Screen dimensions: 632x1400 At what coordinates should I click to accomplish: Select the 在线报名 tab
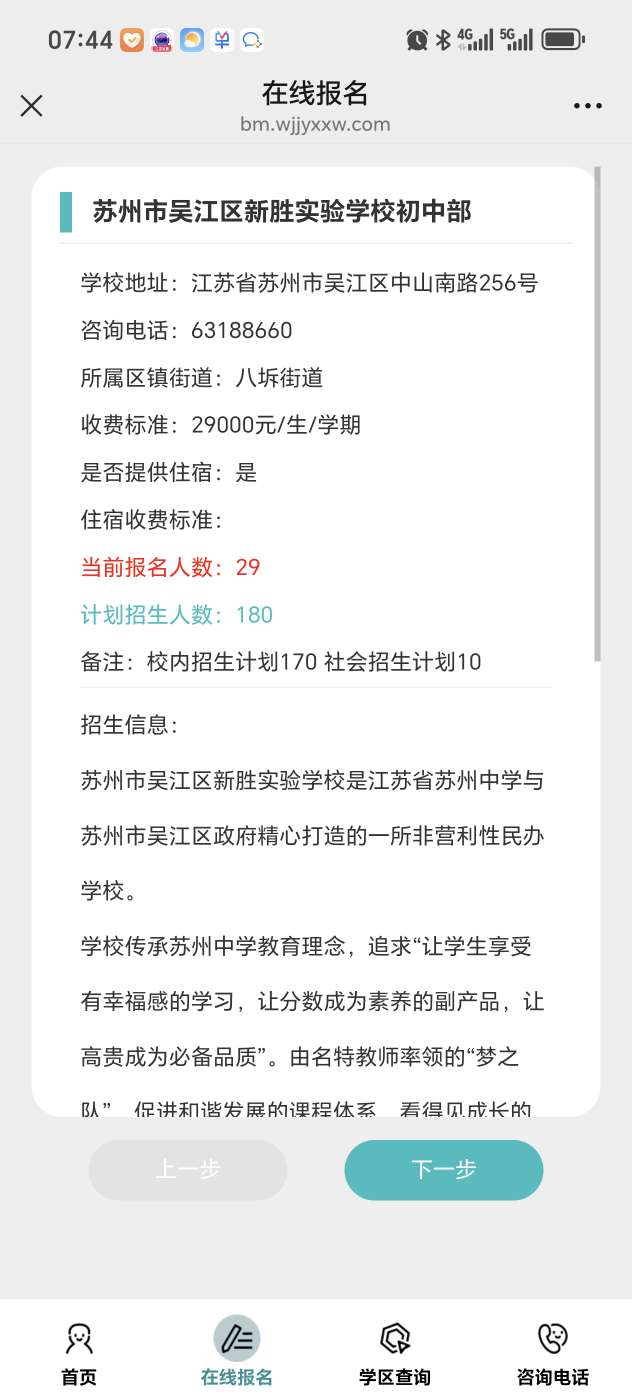[237, 1354]
